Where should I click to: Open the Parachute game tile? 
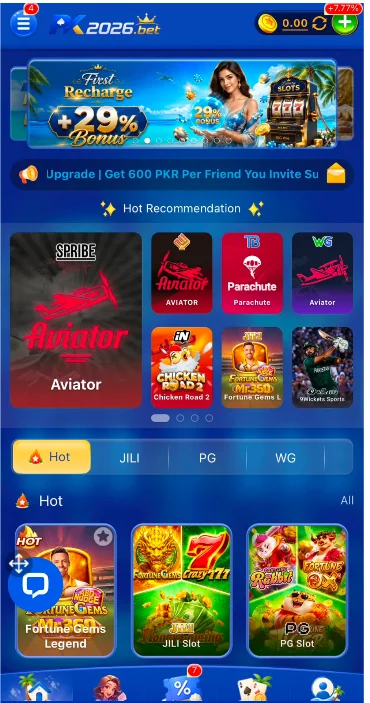[252, 273]
